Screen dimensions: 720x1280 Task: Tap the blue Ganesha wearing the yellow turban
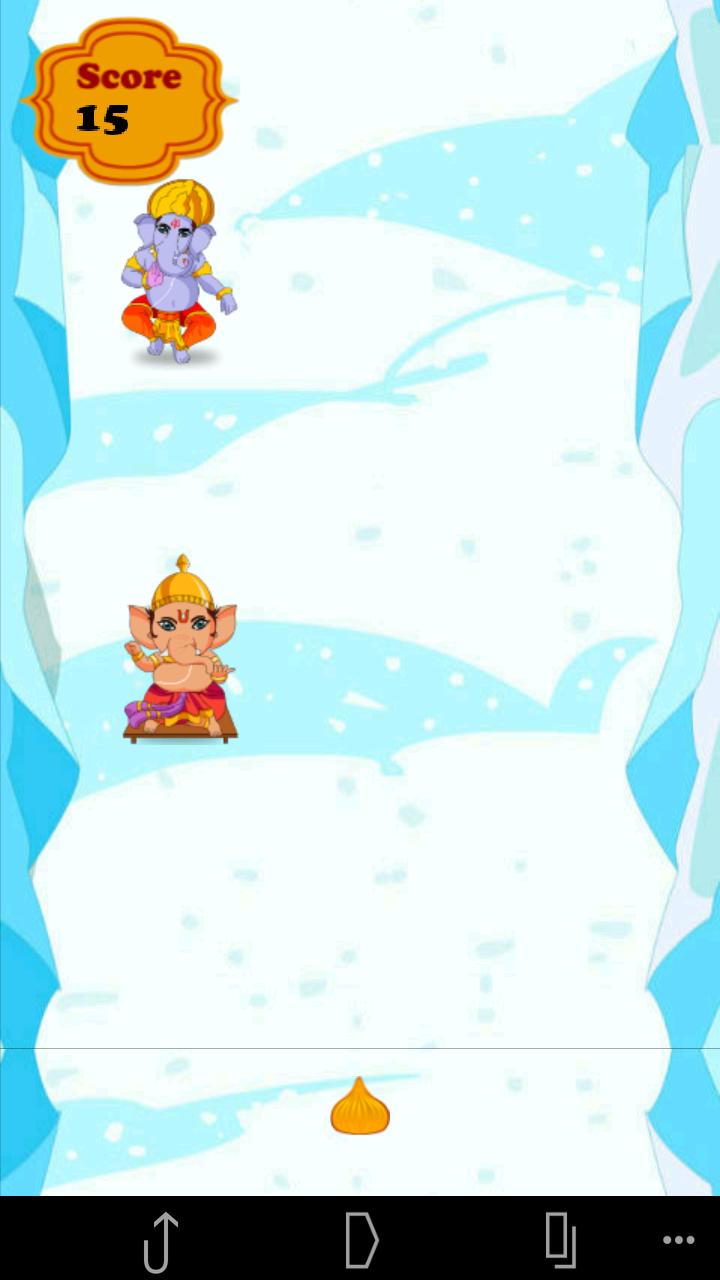pos(178,272)
